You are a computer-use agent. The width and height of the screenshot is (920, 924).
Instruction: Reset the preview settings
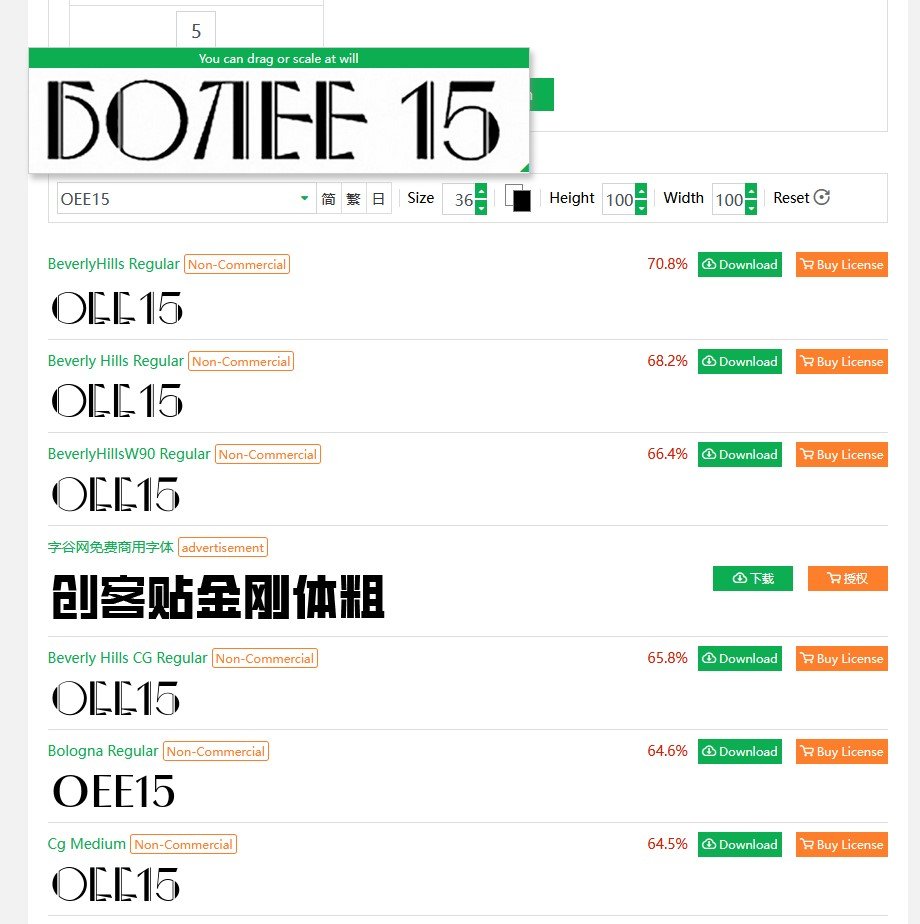click(x=801, y=198)
